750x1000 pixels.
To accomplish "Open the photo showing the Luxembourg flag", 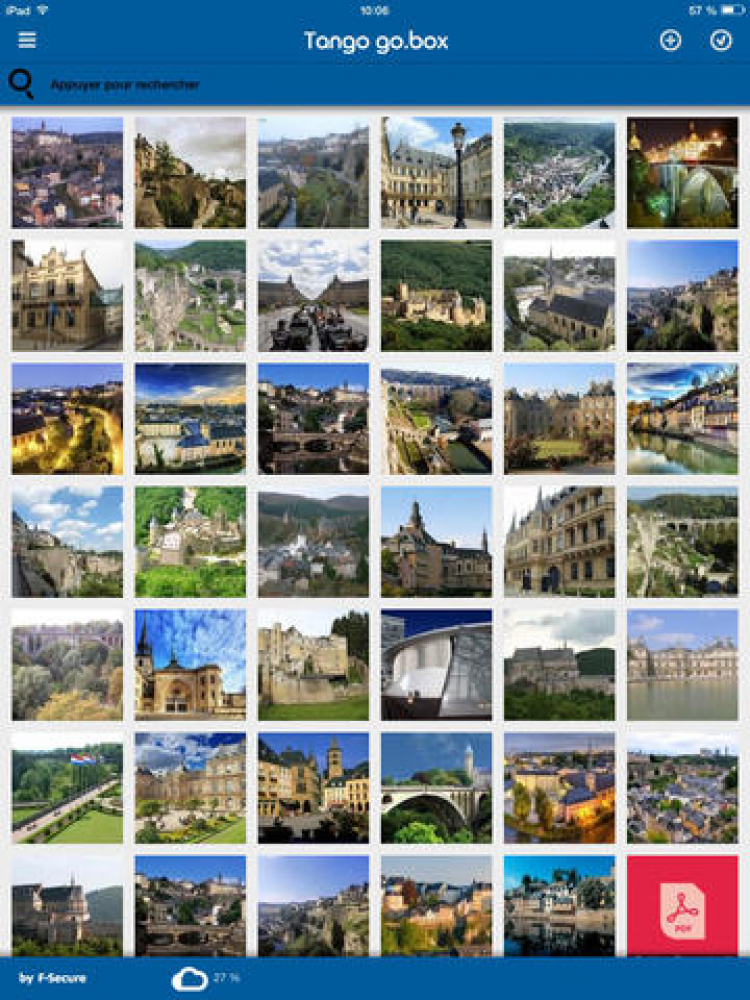I will point(67,788).
